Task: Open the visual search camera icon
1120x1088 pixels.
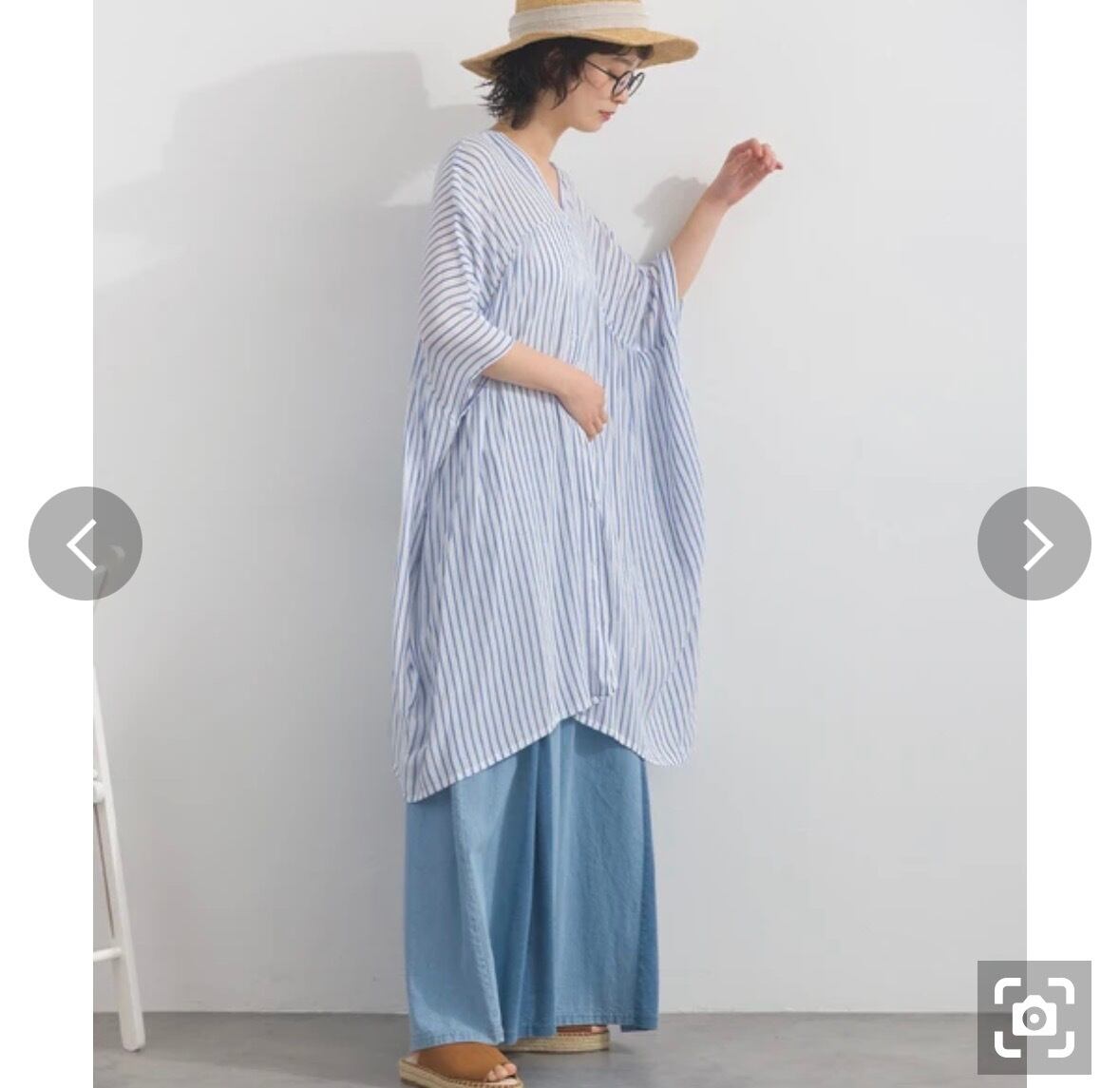Action: coord(1035,1018)
